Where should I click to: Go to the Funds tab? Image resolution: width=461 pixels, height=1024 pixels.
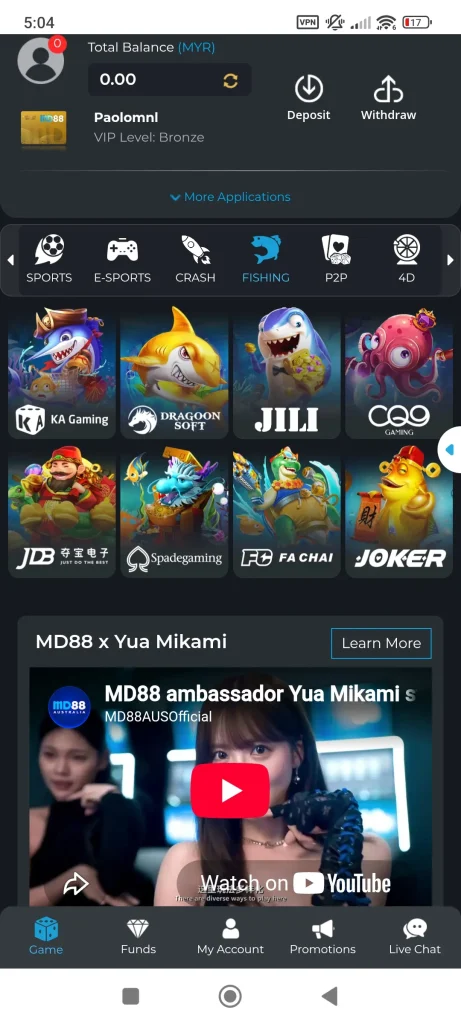138,936
